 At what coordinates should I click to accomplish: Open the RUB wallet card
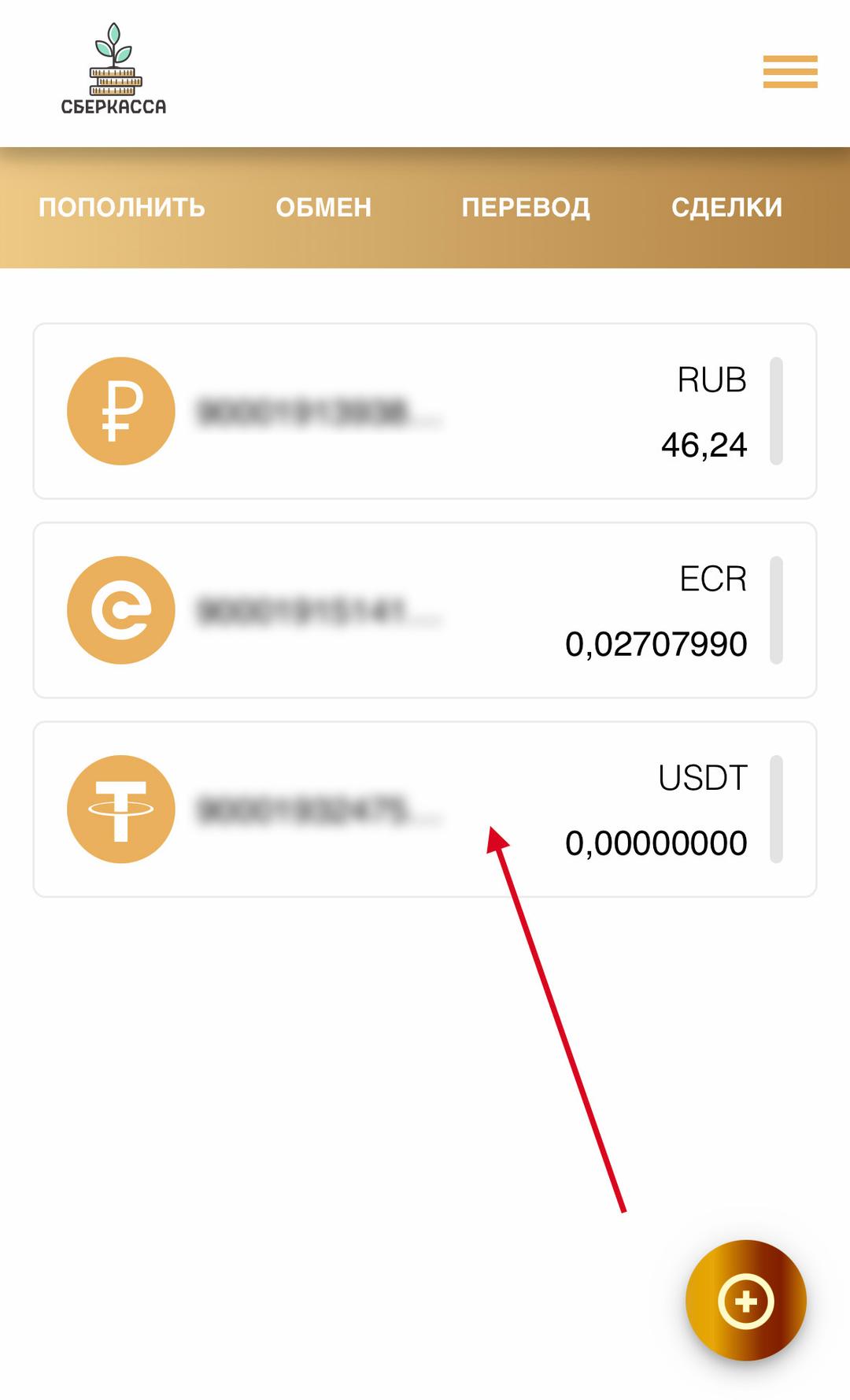pyautogui.click(x=425, y=411)
